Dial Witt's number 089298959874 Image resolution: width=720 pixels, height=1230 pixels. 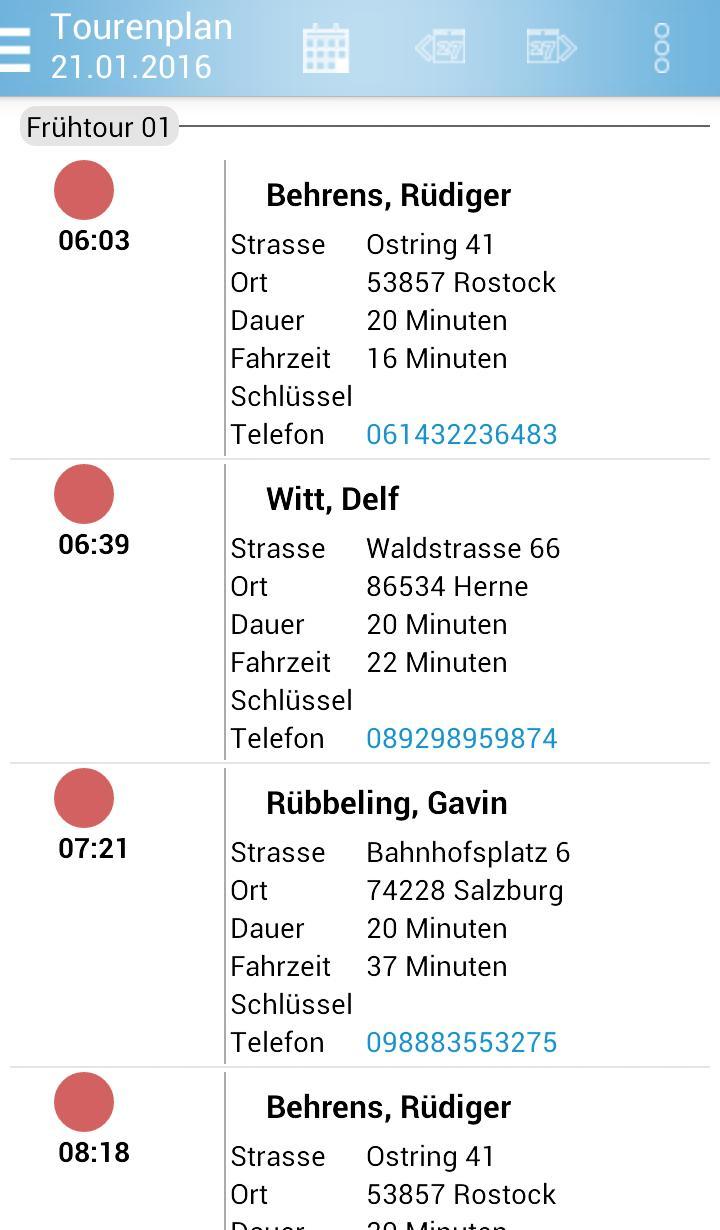click(461, 738)
